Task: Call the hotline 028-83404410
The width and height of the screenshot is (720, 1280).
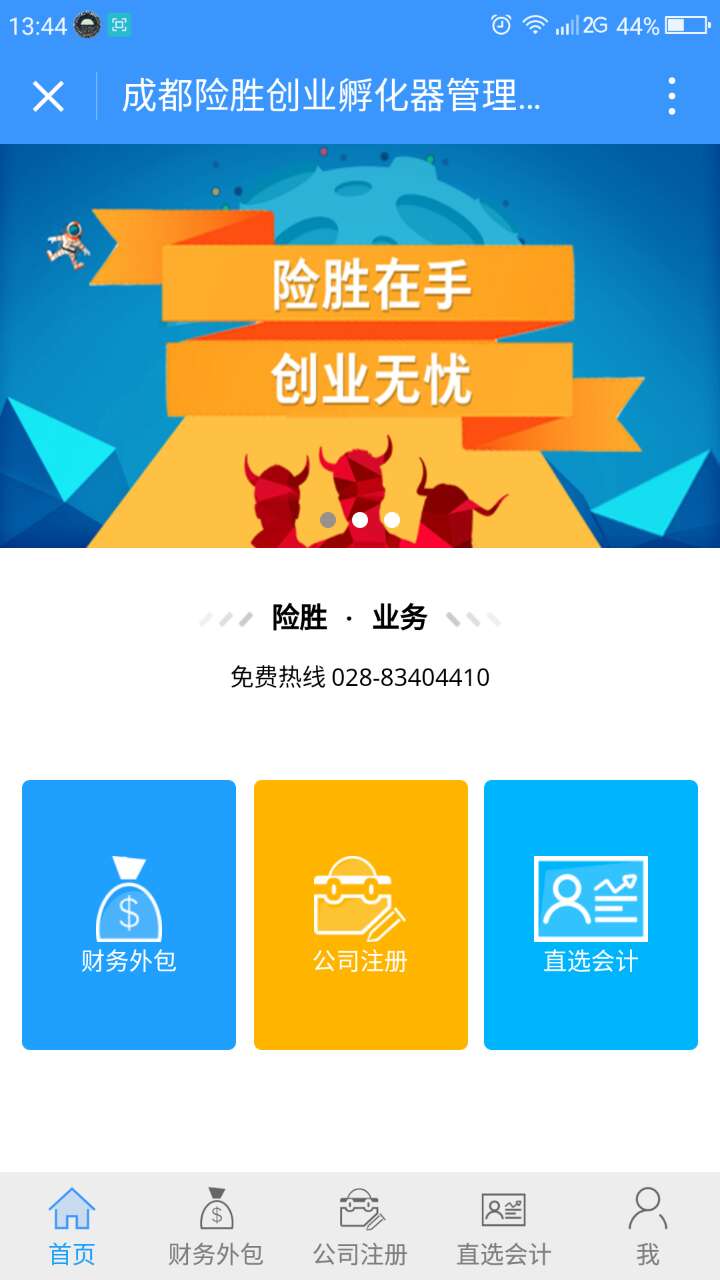Action: [410, 678]
